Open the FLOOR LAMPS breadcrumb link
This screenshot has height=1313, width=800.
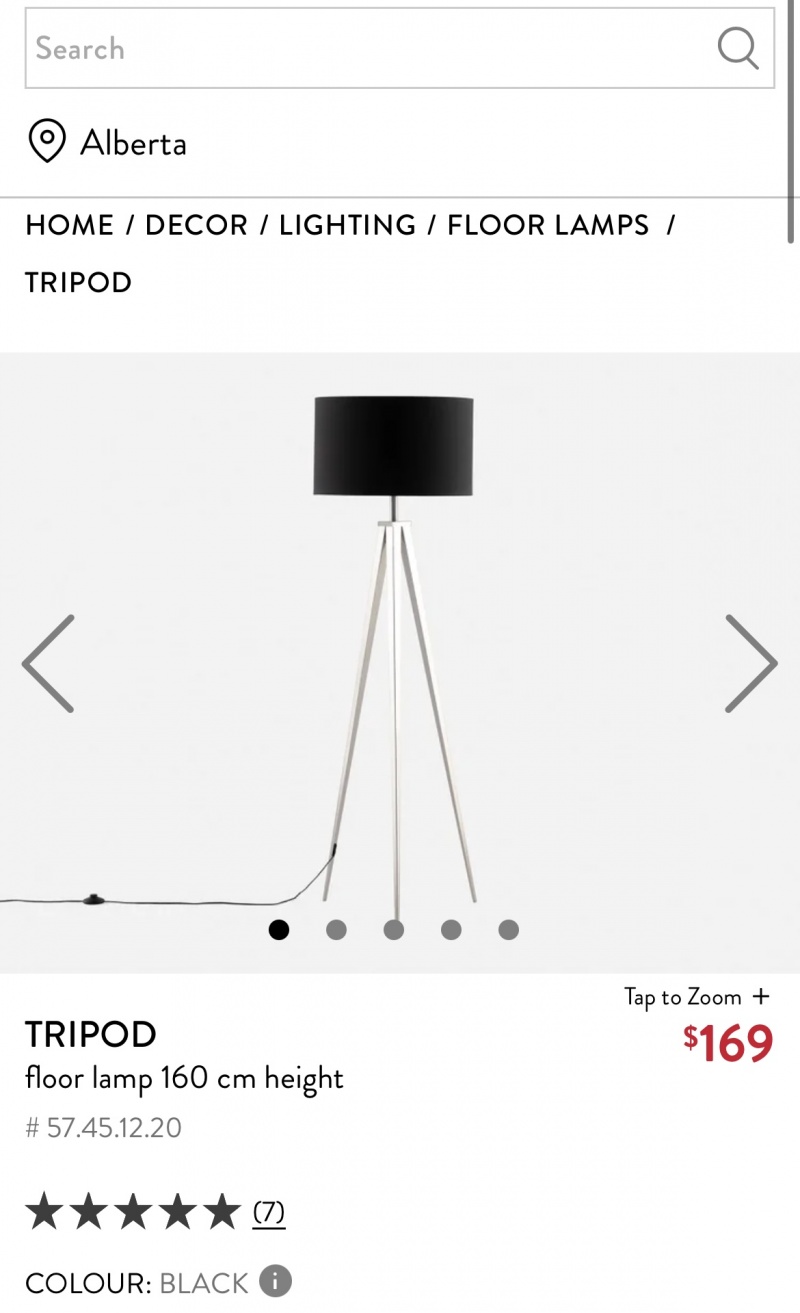548,226
